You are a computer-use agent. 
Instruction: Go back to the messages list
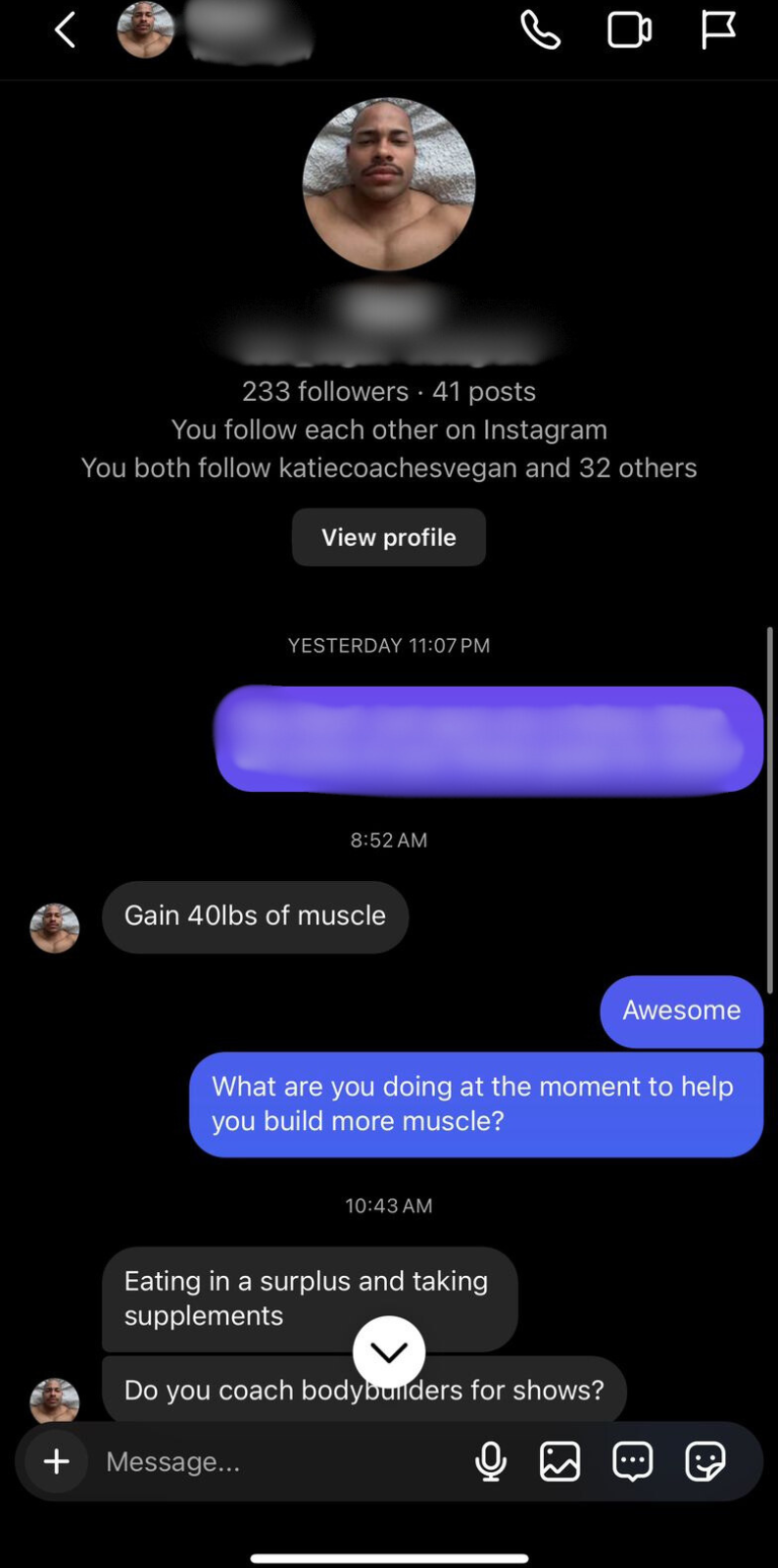(65, 30)
